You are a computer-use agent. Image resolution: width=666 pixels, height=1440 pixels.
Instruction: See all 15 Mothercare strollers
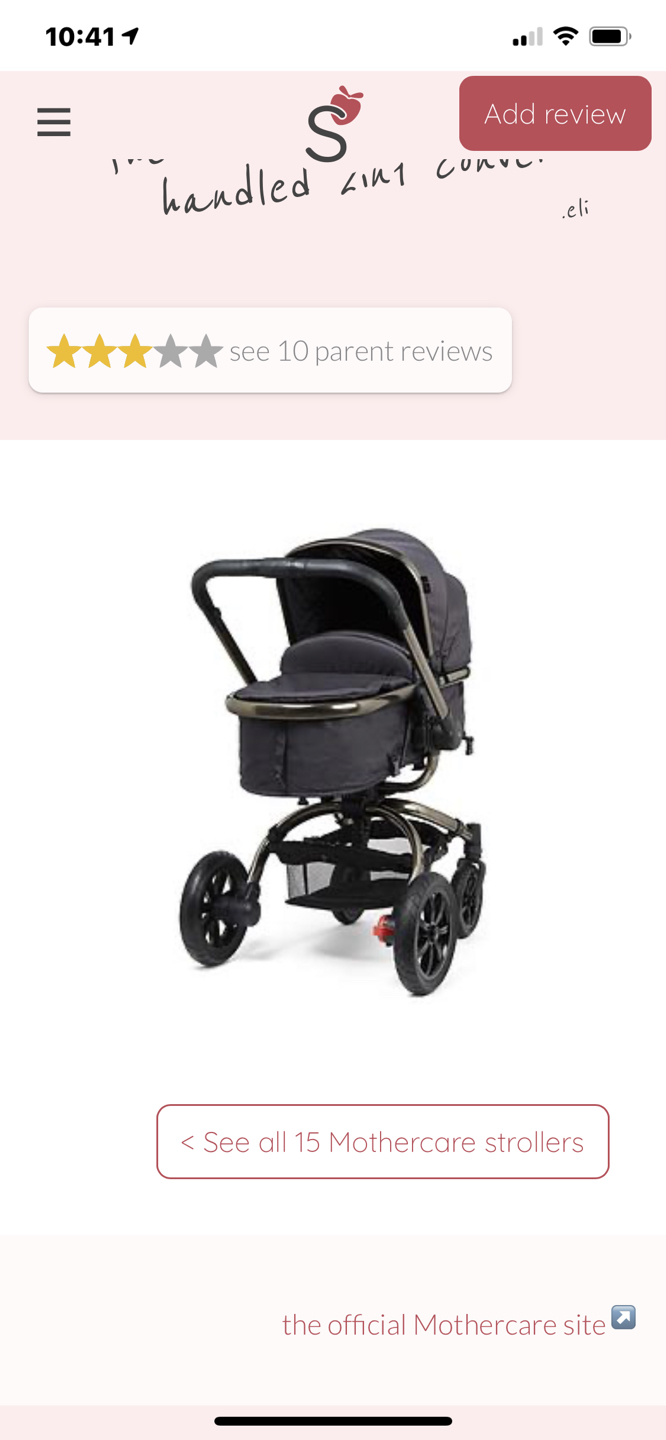(382, 1142)
